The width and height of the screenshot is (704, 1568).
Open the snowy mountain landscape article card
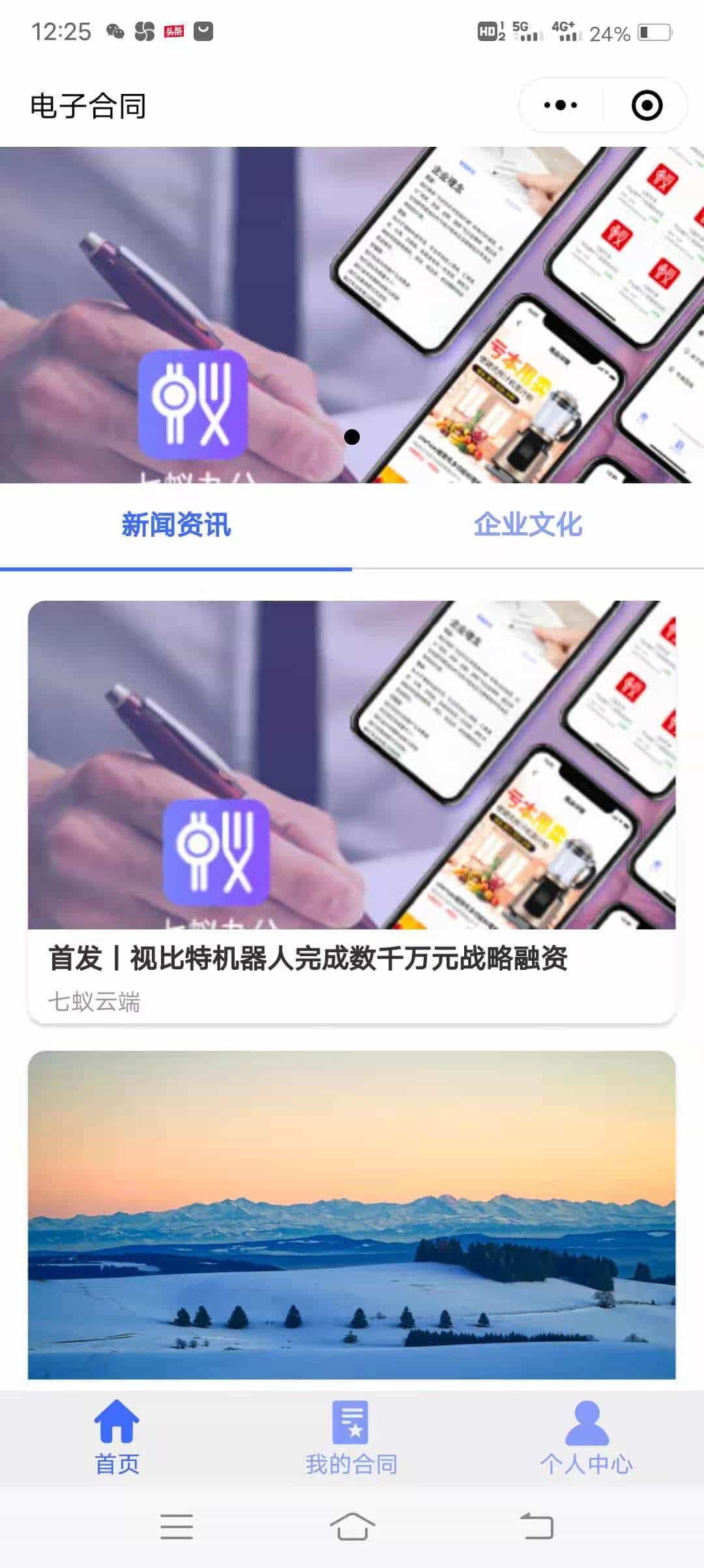click(352, 1214)
